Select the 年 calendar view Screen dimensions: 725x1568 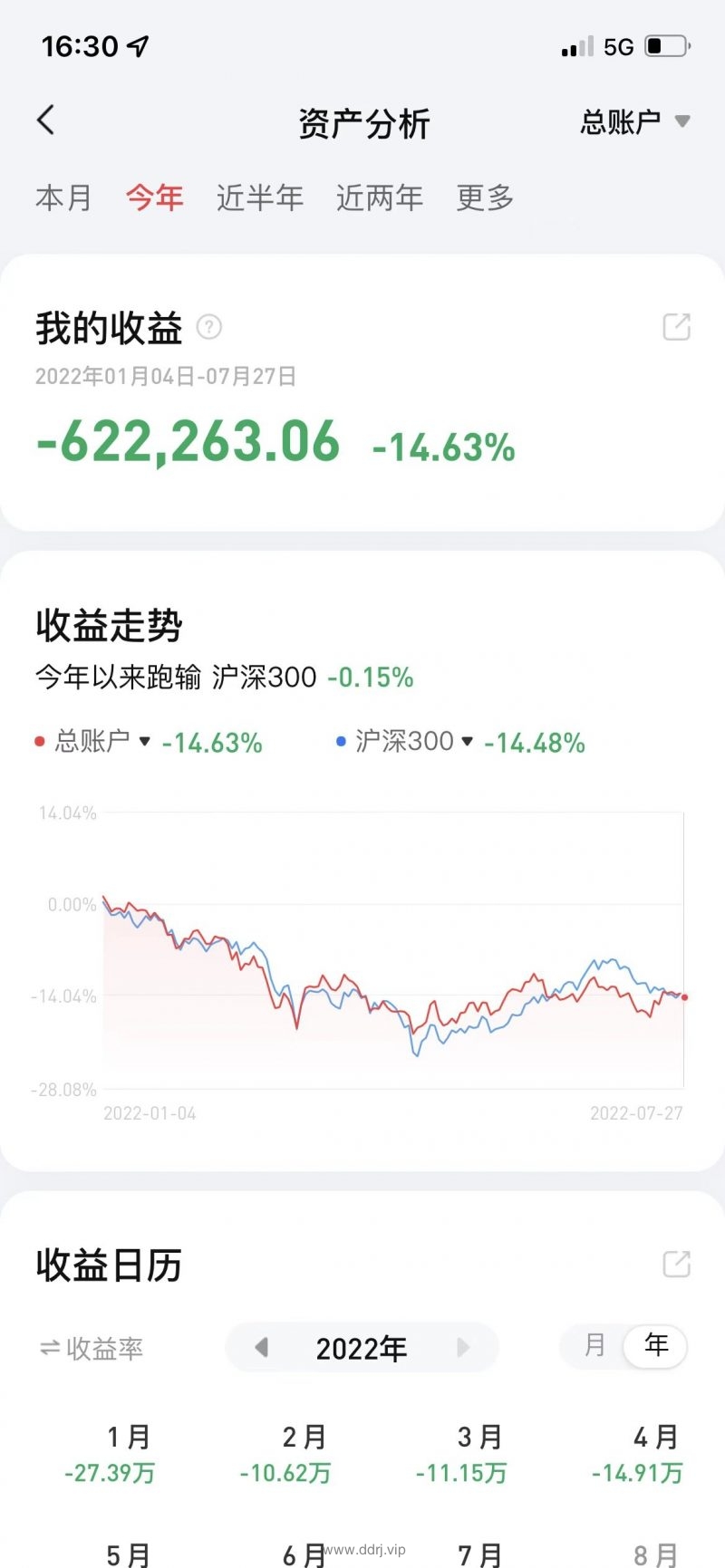coord(656,1345)
